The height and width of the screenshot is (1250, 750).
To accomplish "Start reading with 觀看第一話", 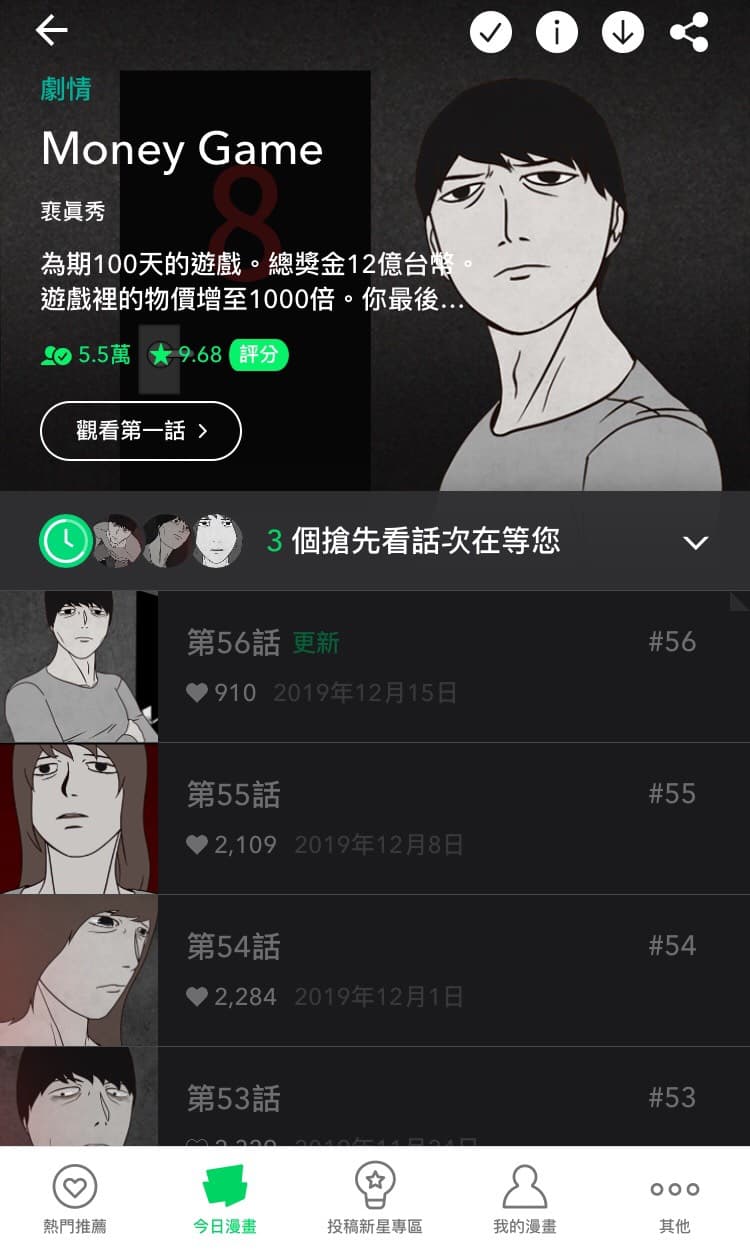I will point(141,431).
